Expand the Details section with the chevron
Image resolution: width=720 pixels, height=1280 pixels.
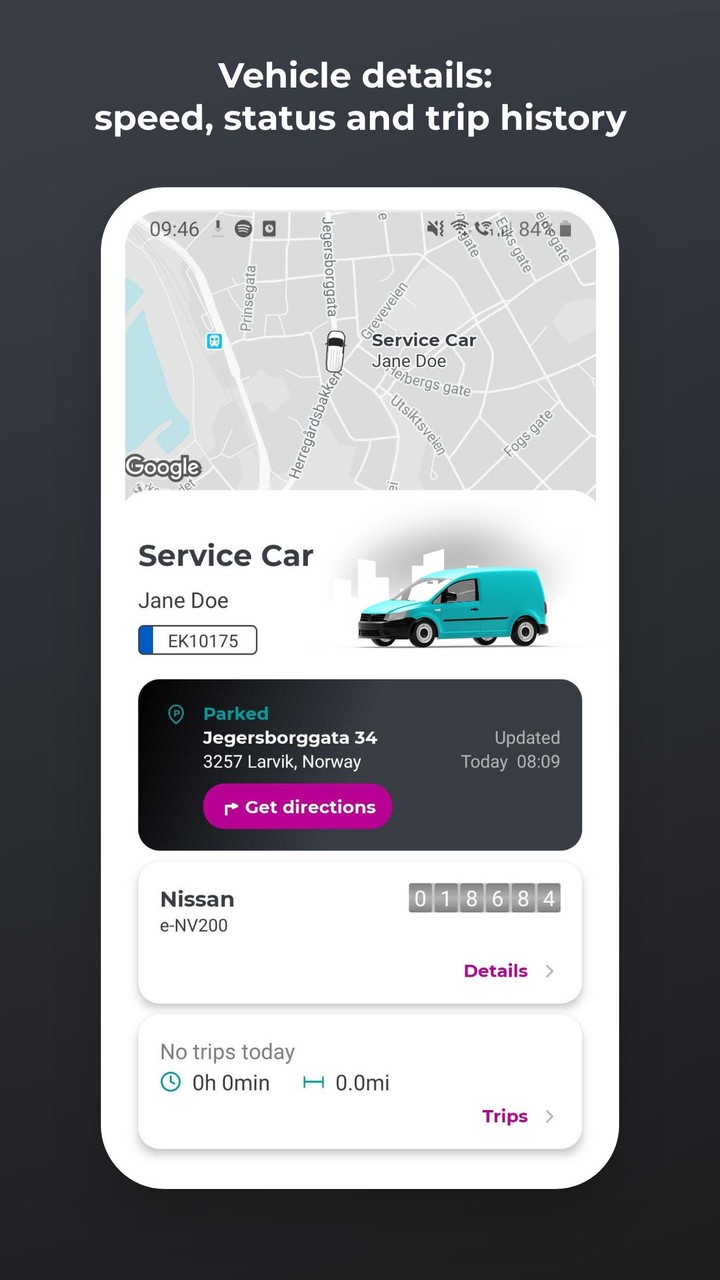pos(552,971)
